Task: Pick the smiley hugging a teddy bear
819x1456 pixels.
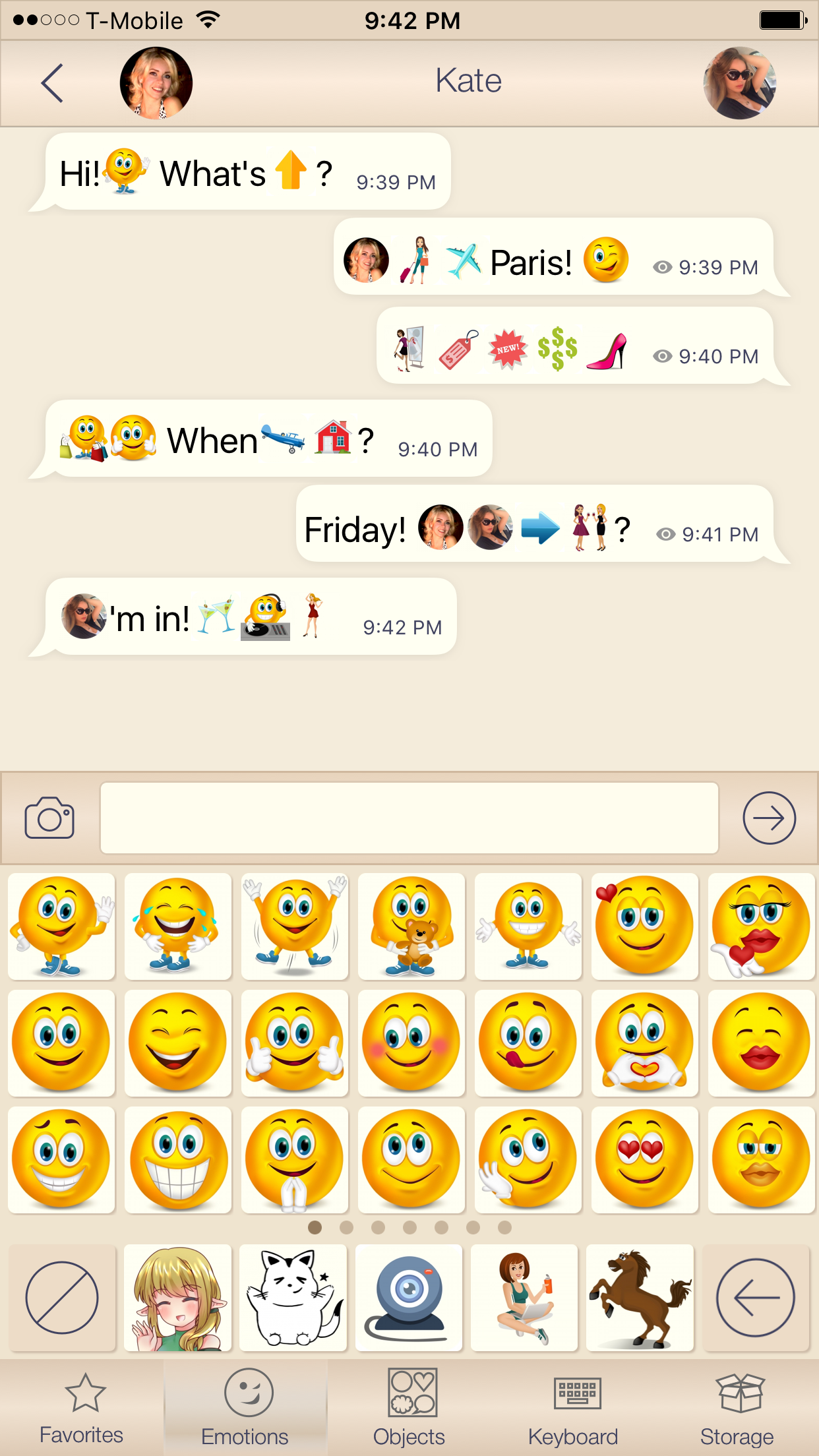Action: 411,926
